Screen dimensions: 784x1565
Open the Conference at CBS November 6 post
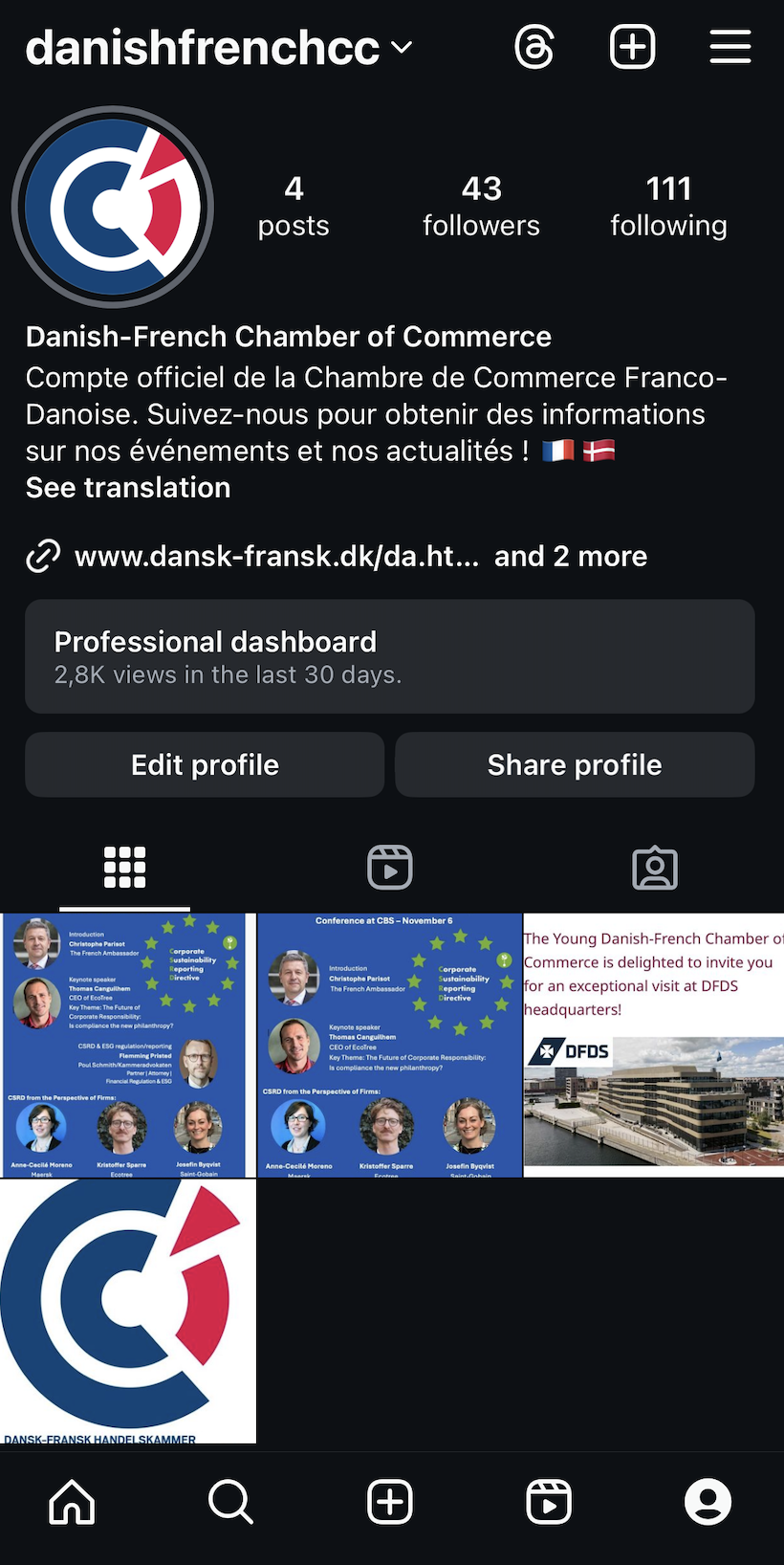pyautogui.click(x=390, y=1045)
